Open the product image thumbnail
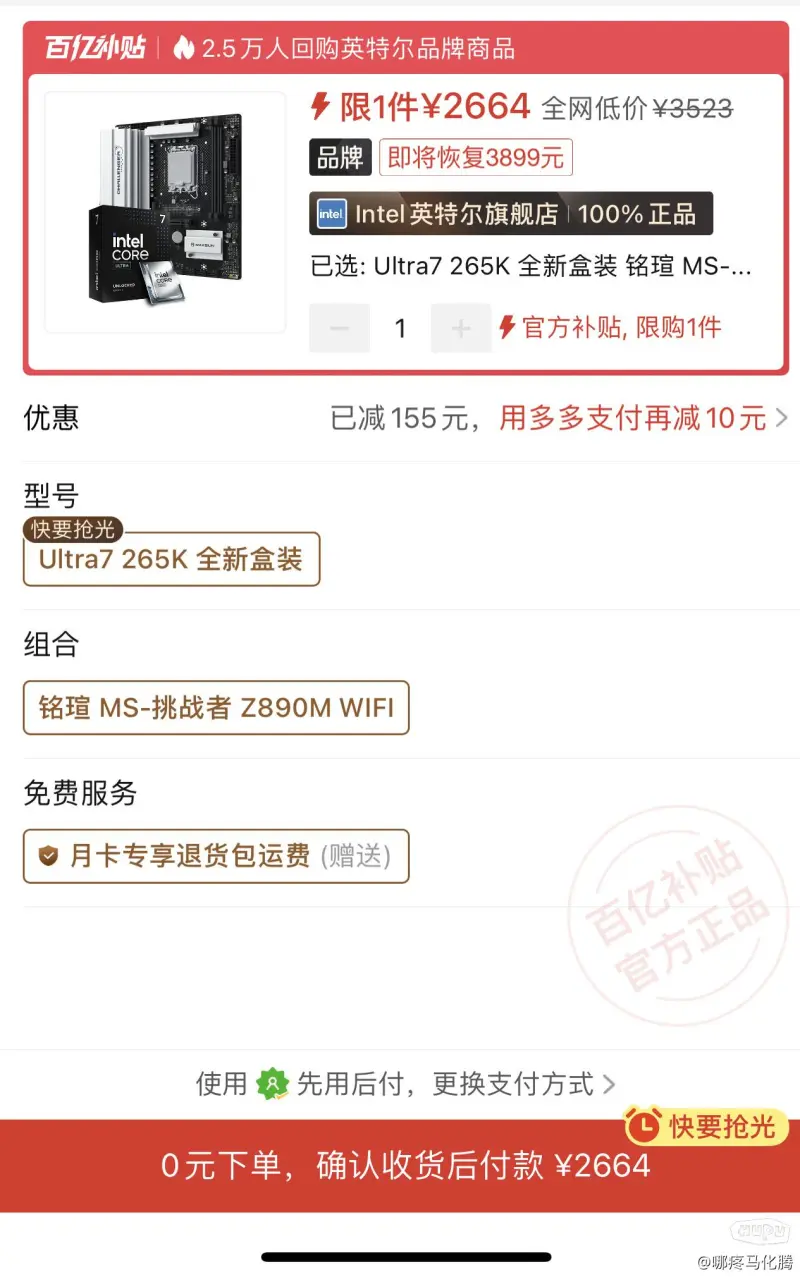 tap(165, 212)
